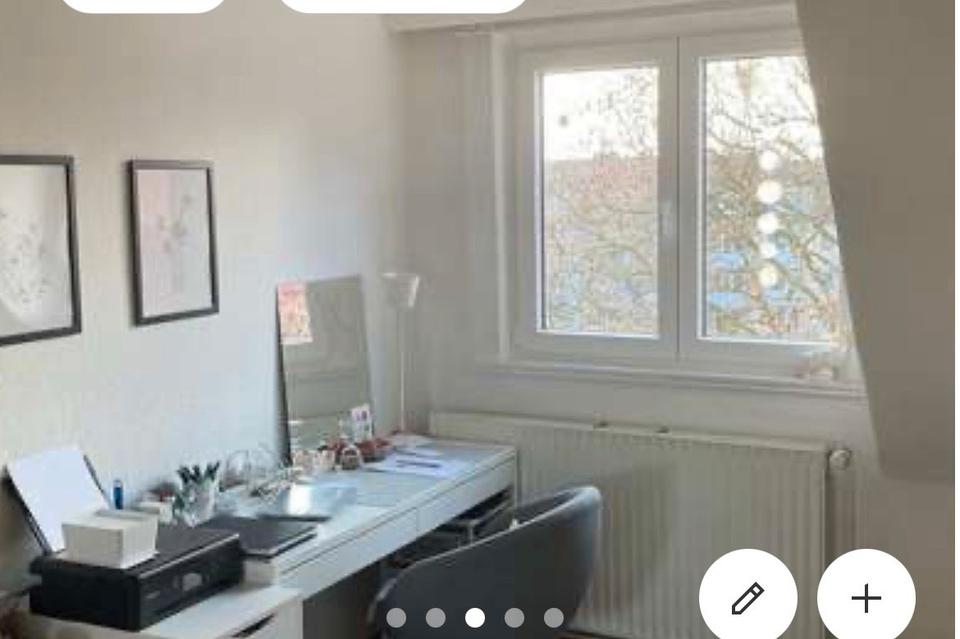960x639 pixels.
Task: Jump to the first photo dot
Action: click(x=396, y=618)
